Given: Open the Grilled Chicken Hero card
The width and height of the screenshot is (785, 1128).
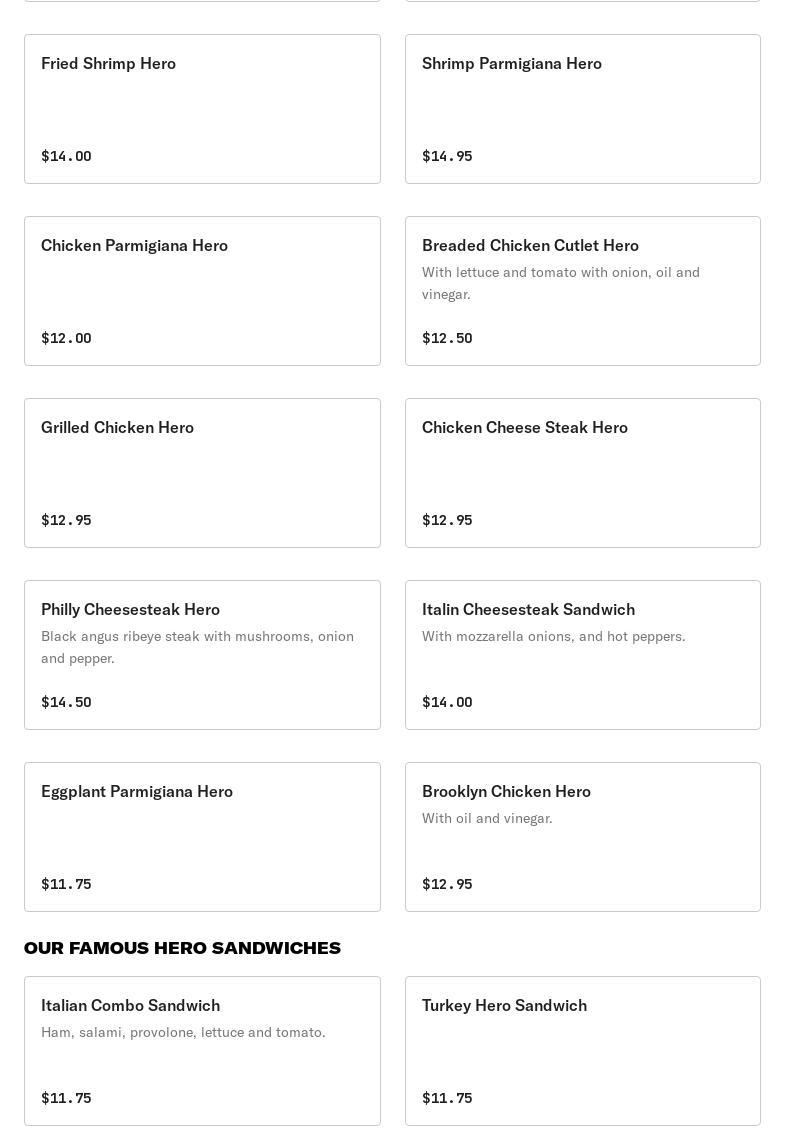Looking at the screenshot, I should pos(202,473).
